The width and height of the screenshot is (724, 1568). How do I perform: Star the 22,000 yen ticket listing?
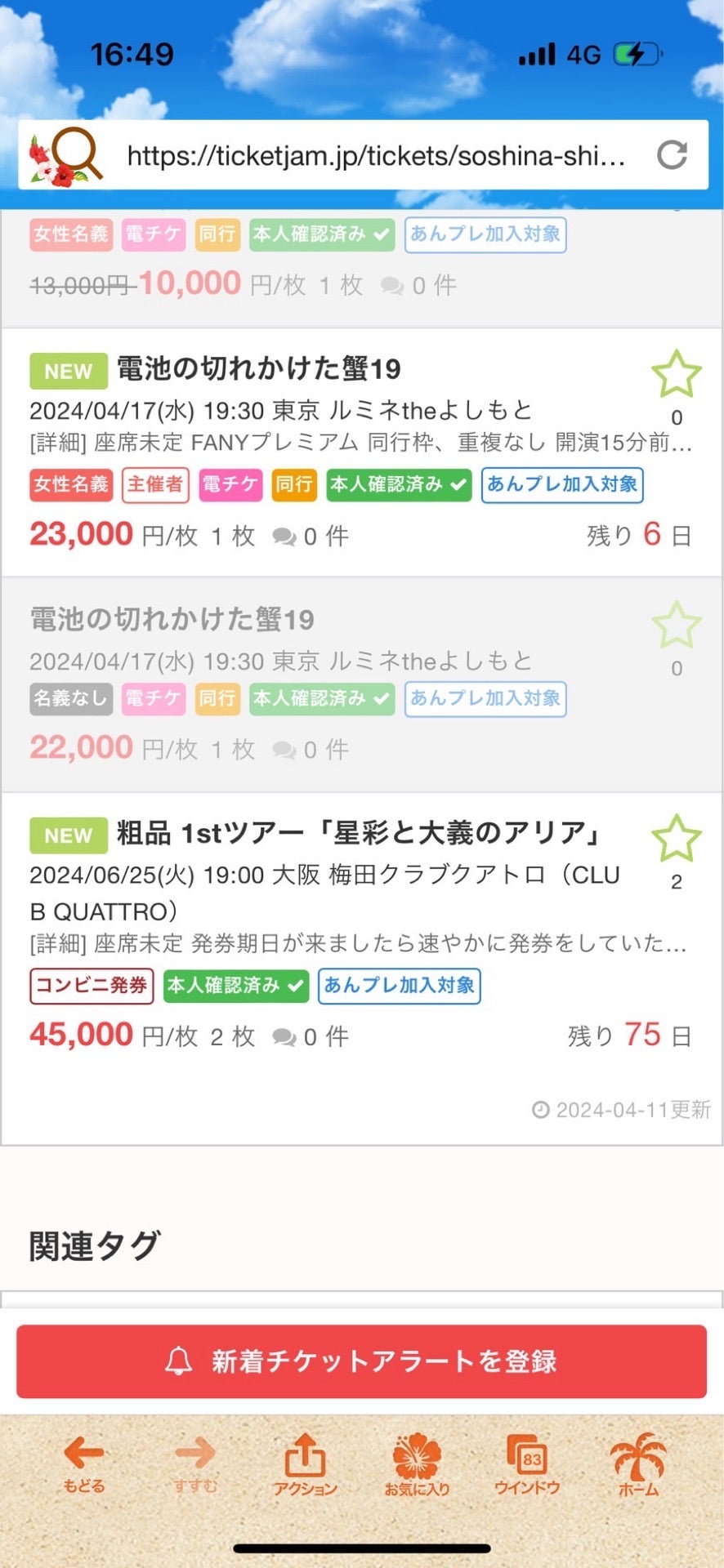676,626
